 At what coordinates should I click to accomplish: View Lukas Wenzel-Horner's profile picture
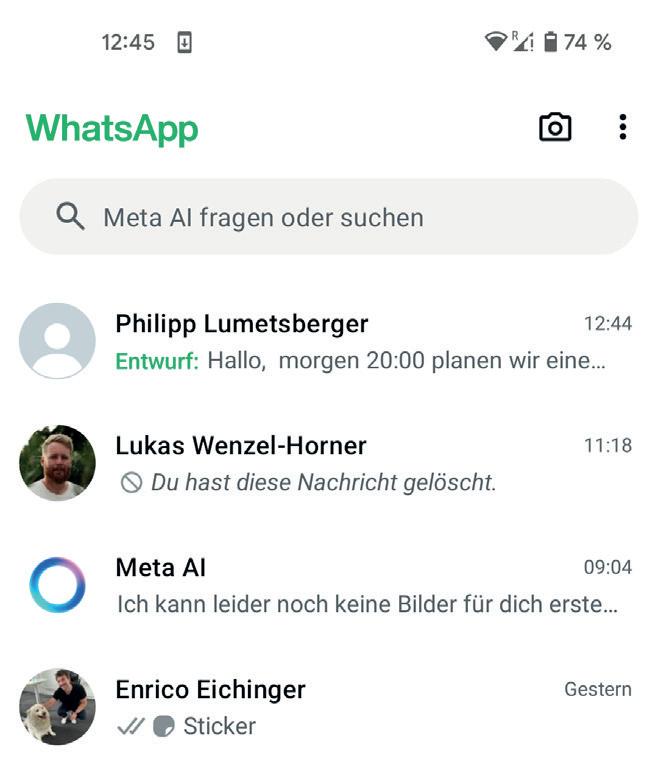coord(57,463)
